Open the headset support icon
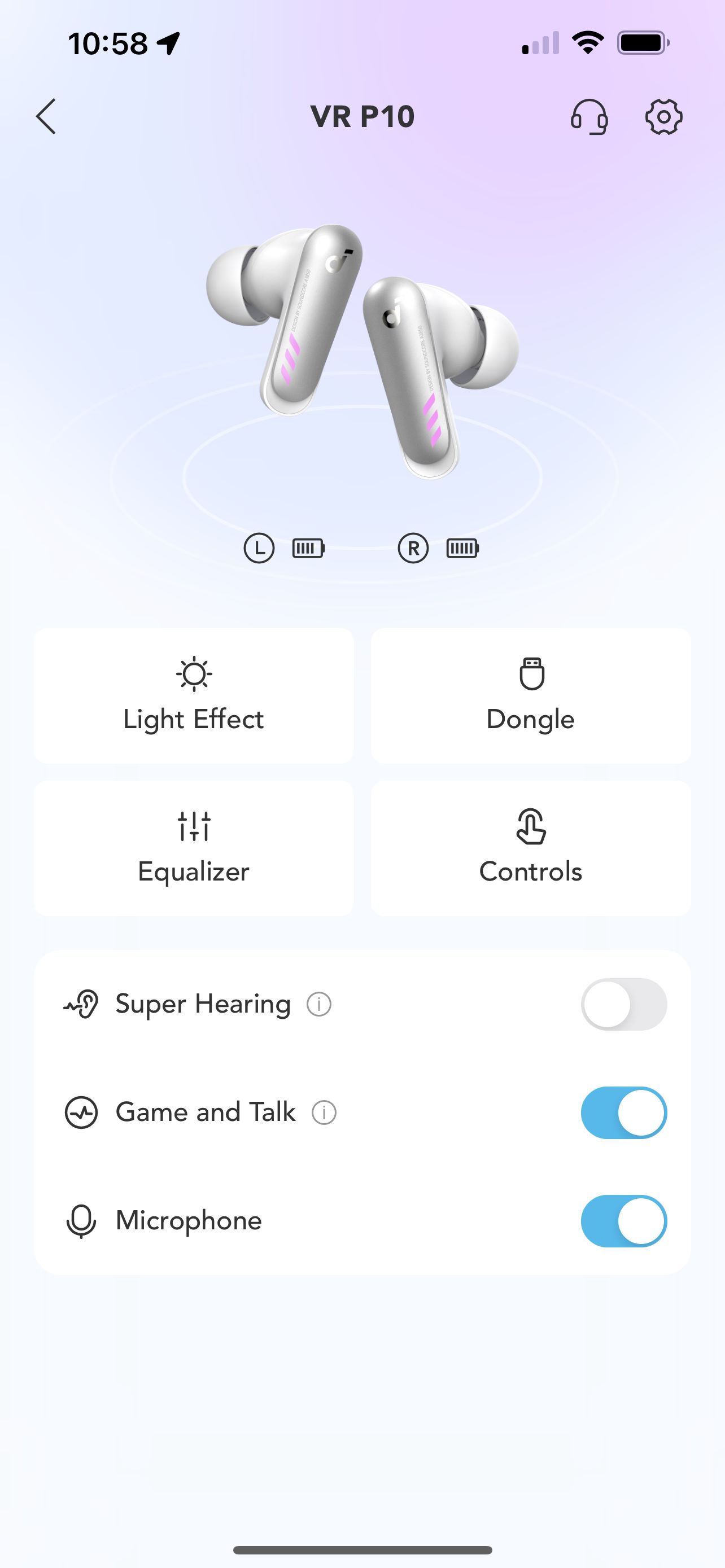 [x=589, y=116]
